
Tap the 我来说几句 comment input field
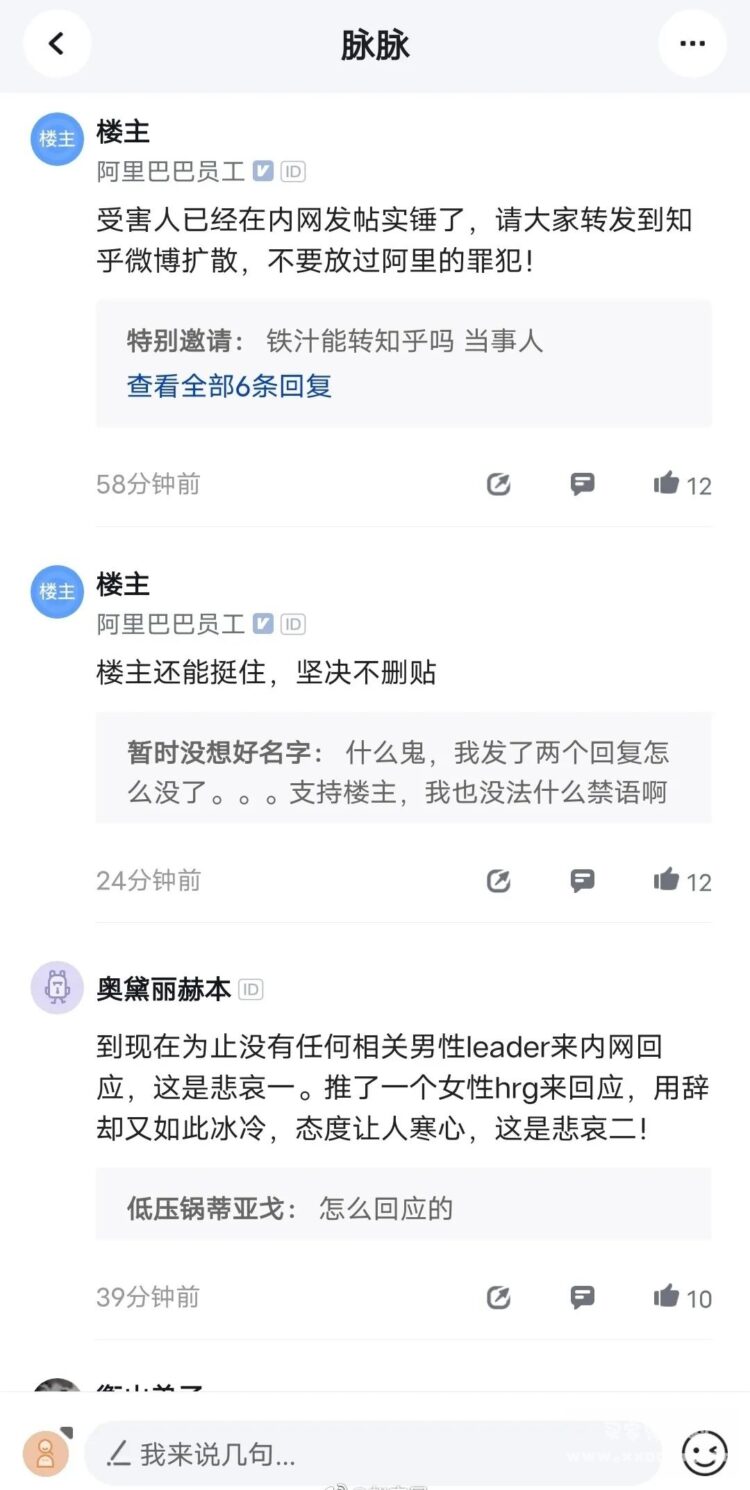tap(372, 1453)
